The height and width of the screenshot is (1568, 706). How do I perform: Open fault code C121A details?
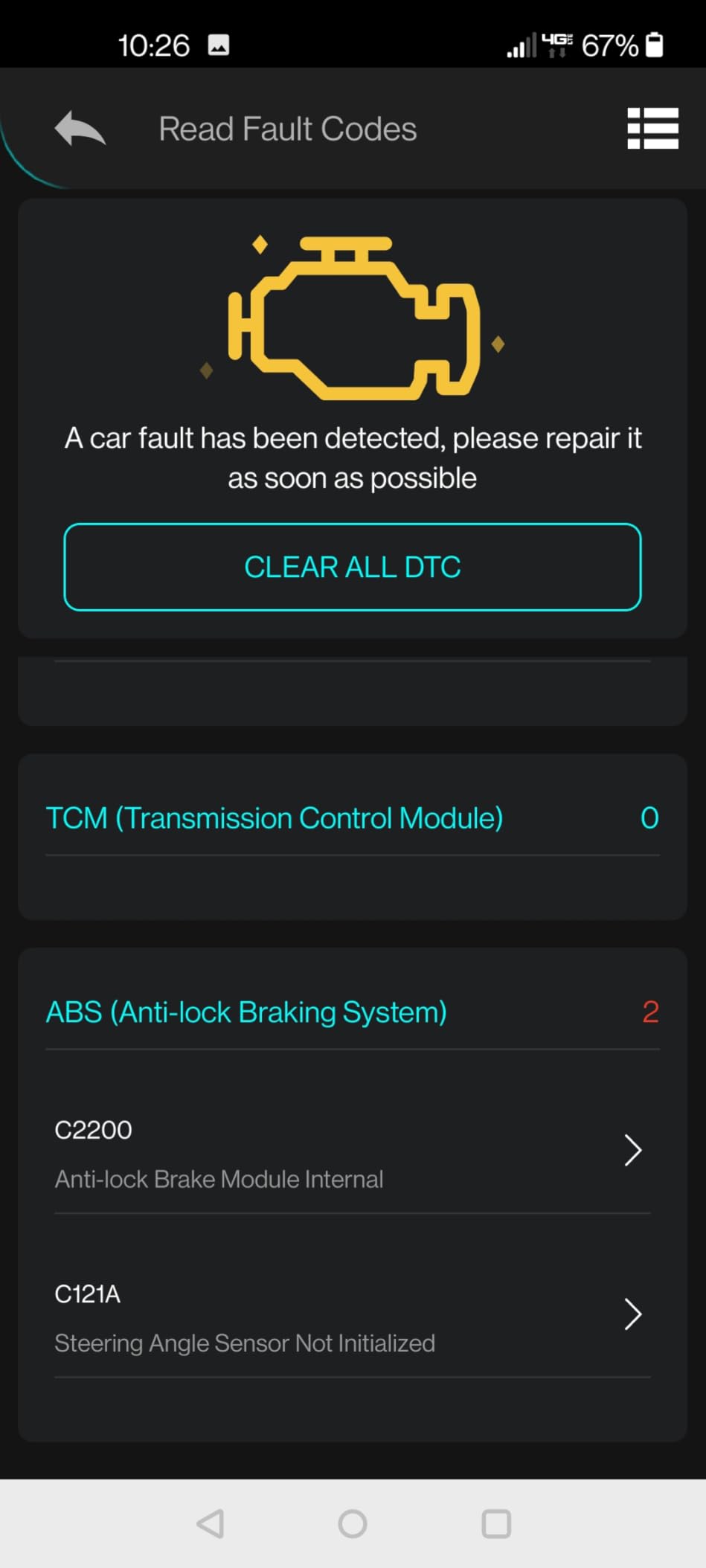352,1315
